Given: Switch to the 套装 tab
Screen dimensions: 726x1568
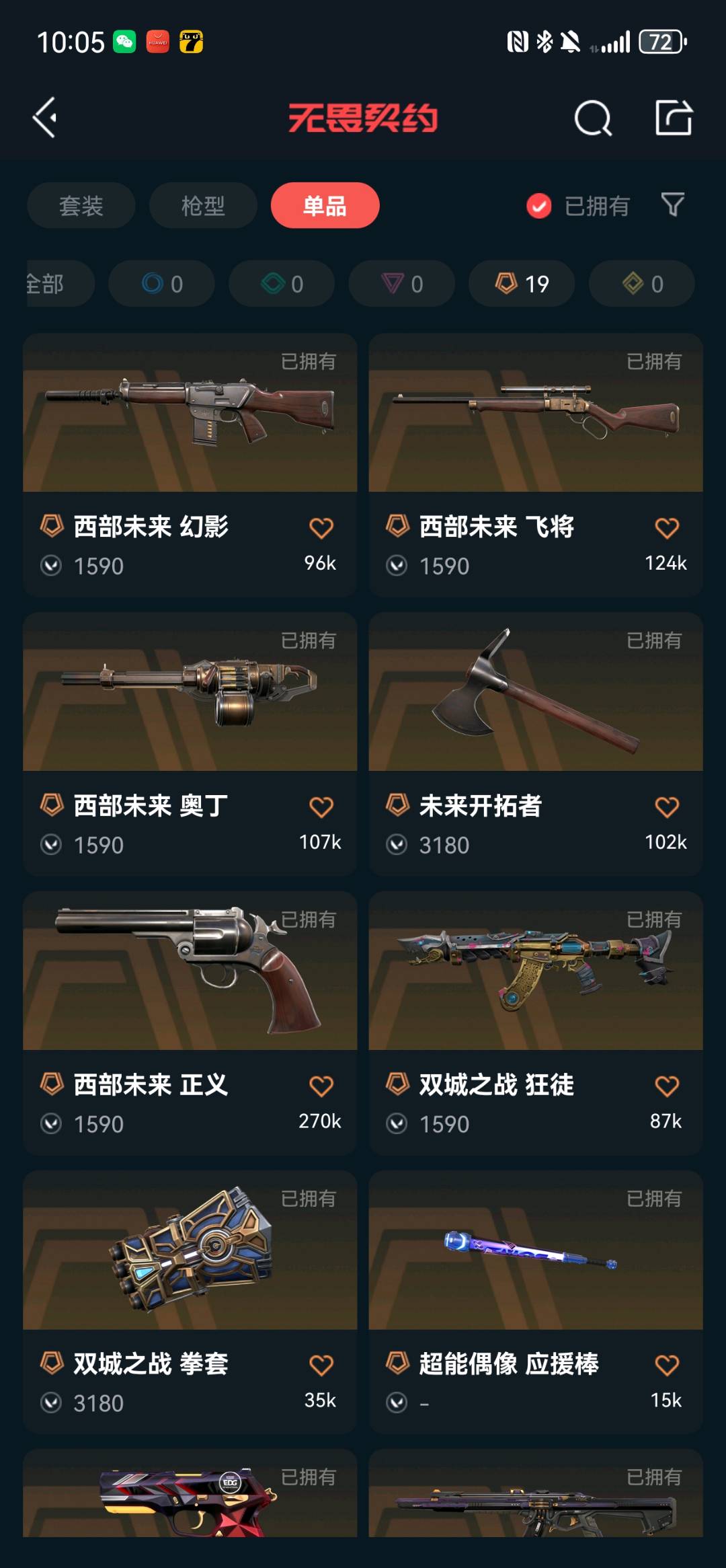Looking at the screenshot, I should 81,205.
